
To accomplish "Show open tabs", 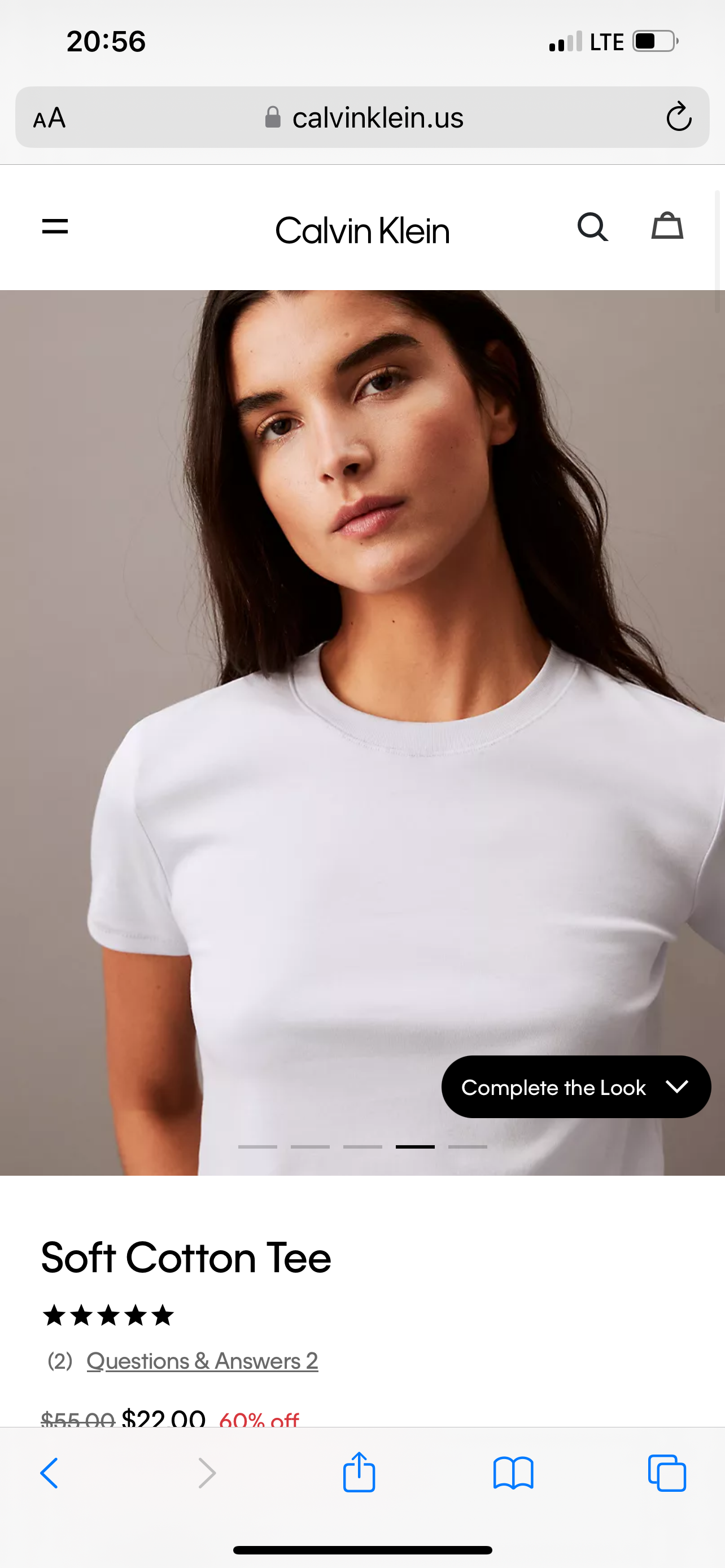I will pyautogui.click(x=667, y=1474).
